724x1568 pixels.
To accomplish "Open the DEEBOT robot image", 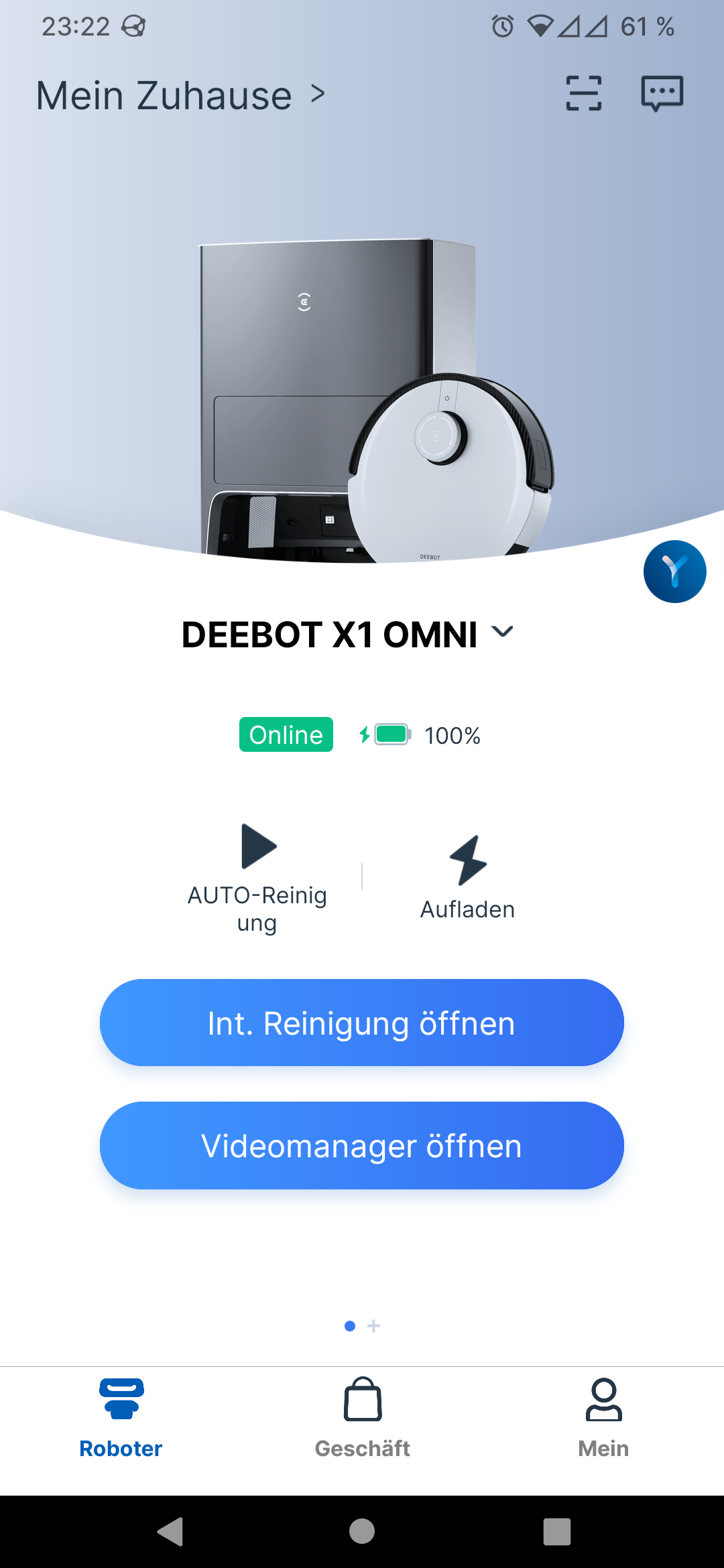I will [377, 400].
